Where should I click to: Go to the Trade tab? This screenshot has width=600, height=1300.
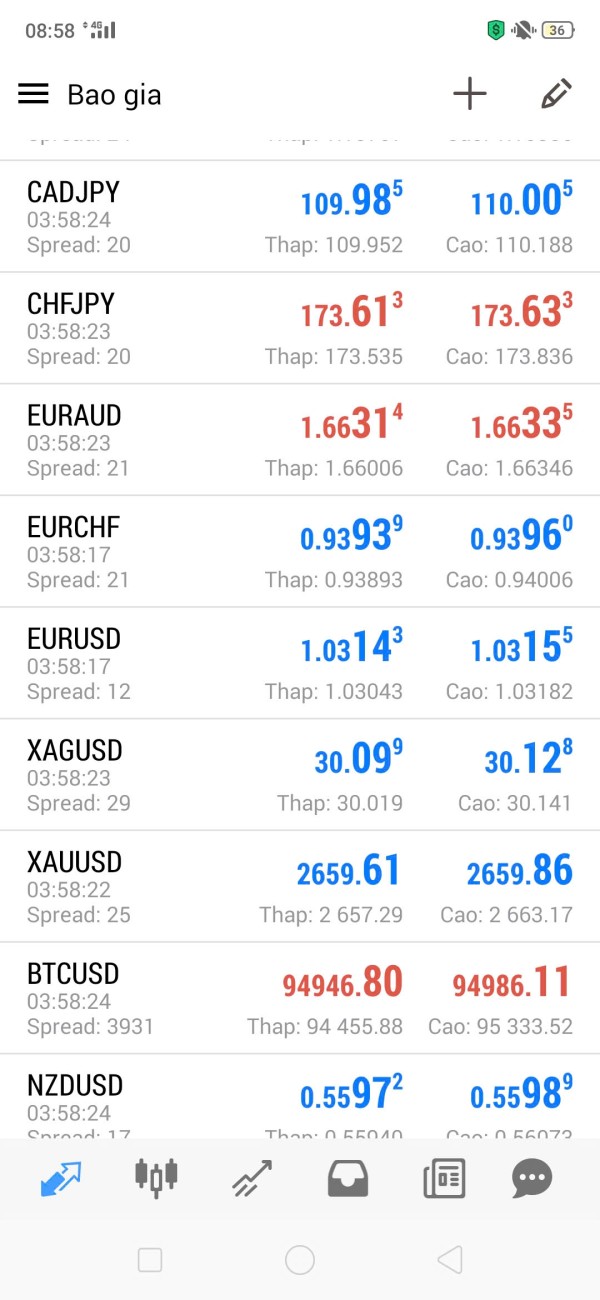[x=251, y=1179]
